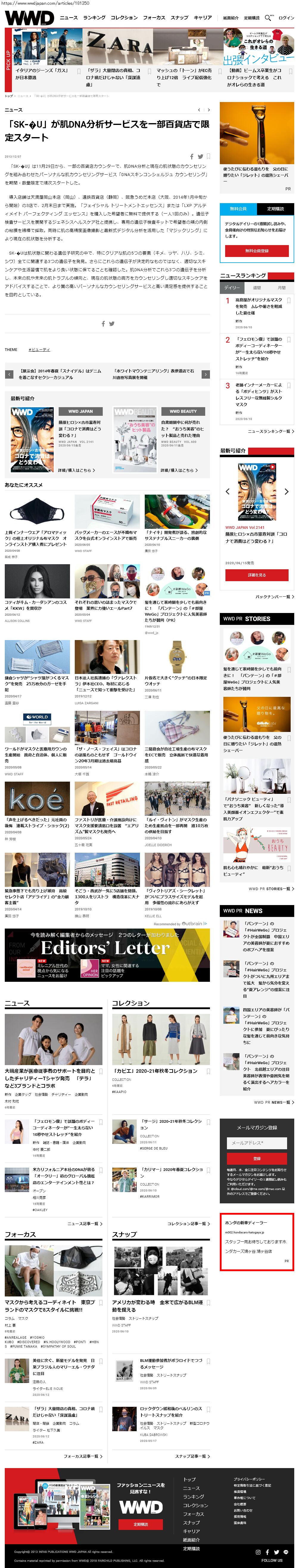Open the #ビューティ theme tag
Image resolution: width=299 pixels, height=1568 pixels.
pyautogui.click(x=39, y=349)
